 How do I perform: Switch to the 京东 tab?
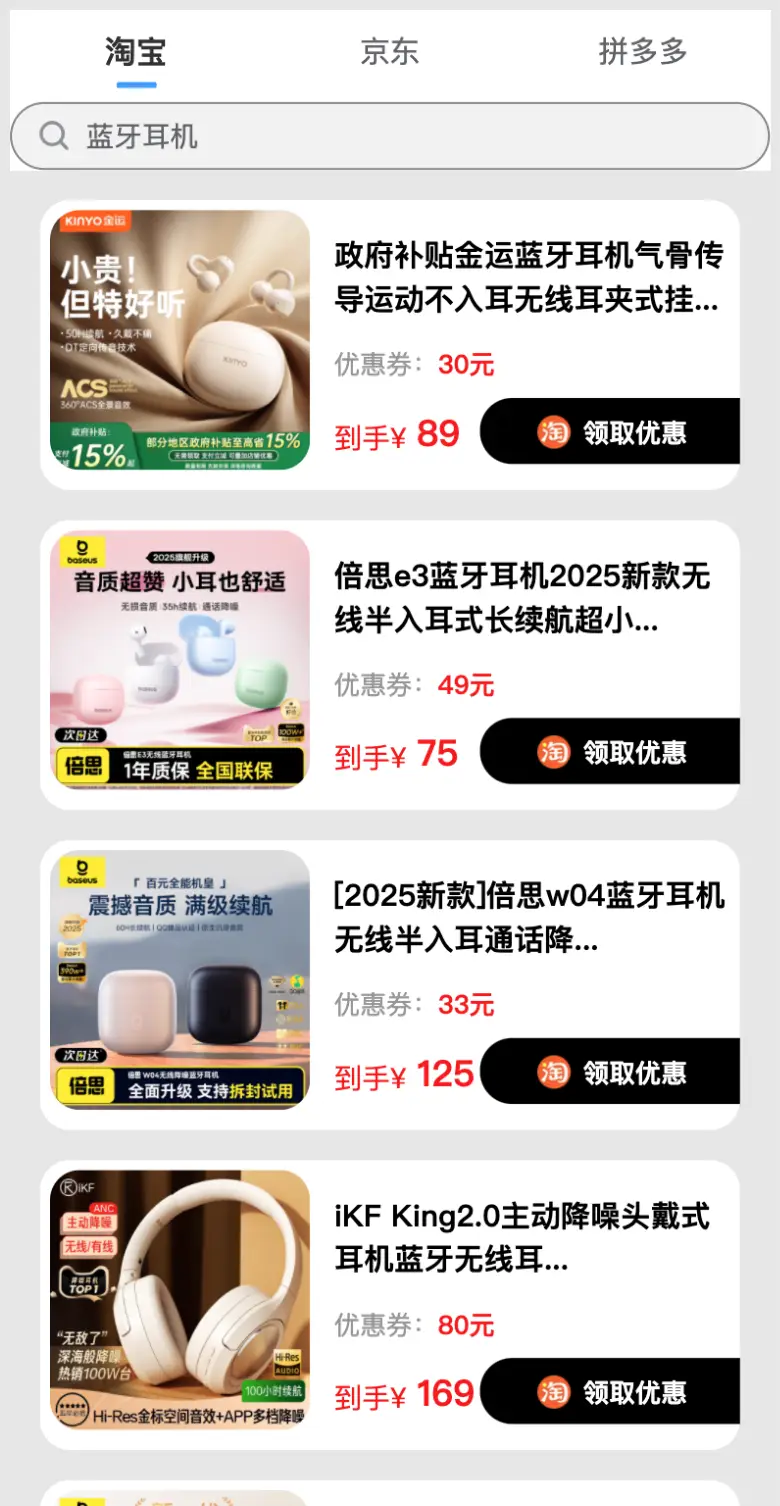tap(389, 52)
